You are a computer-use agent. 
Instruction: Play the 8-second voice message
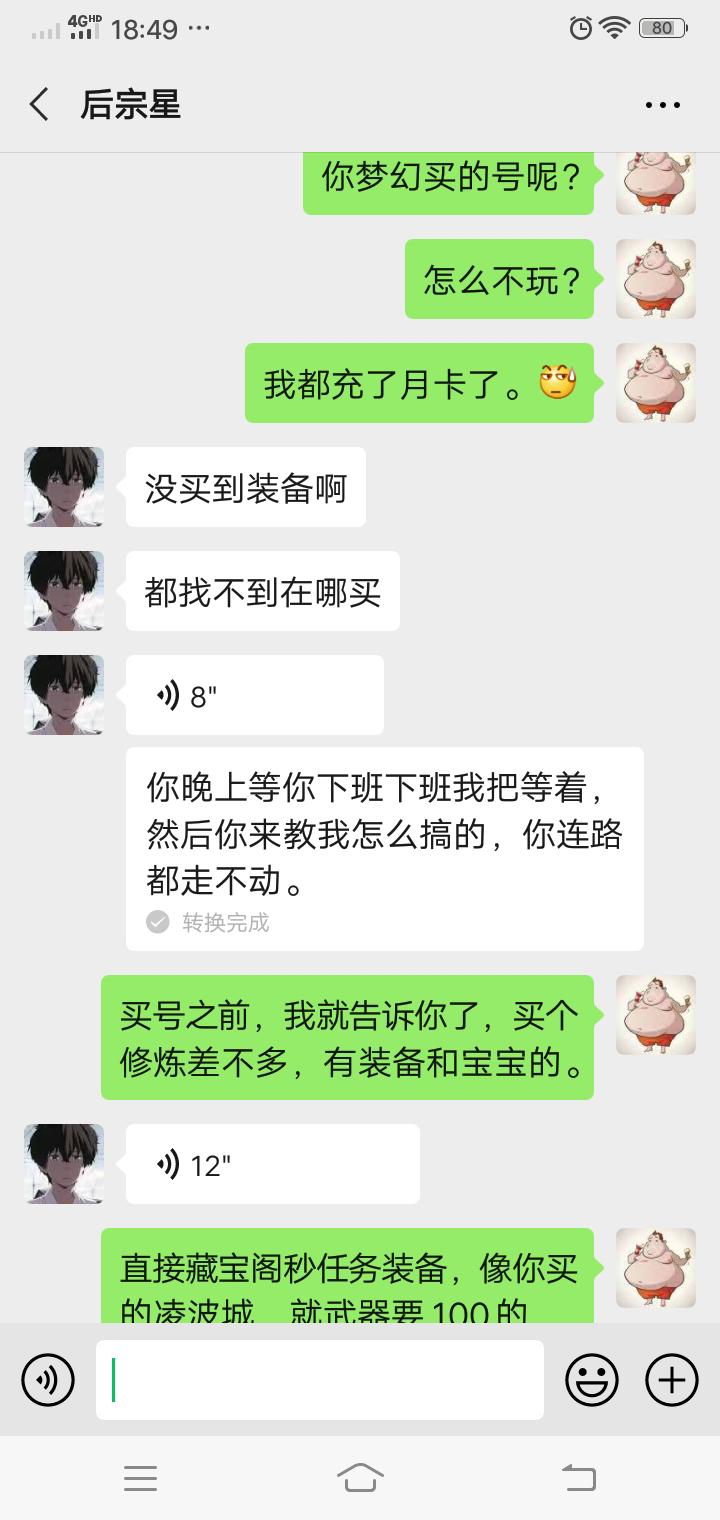(x=254, y=695)
